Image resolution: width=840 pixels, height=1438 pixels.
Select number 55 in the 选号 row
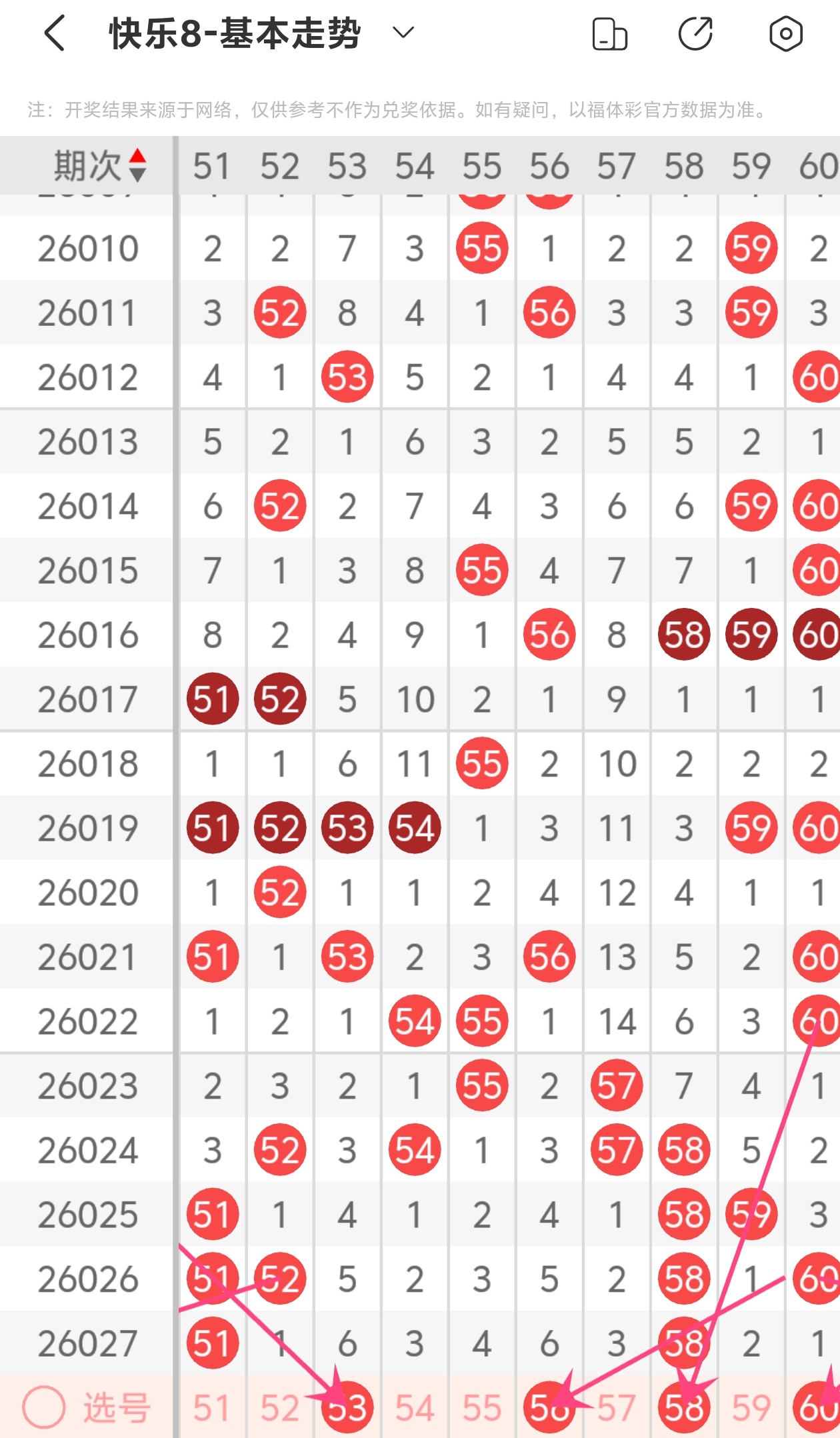click(482, 1408)
